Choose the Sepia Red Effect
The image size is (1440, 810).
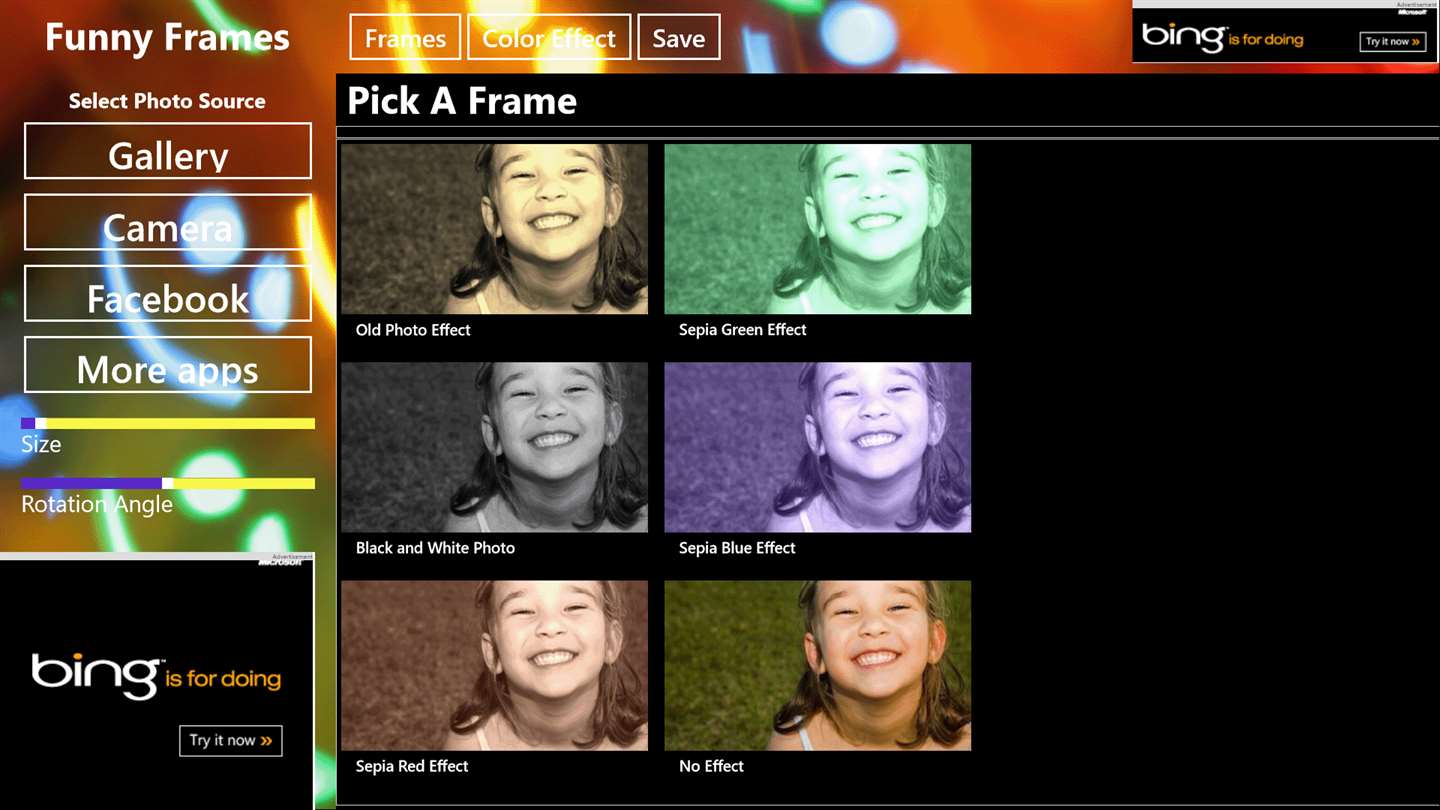point(494,665)
